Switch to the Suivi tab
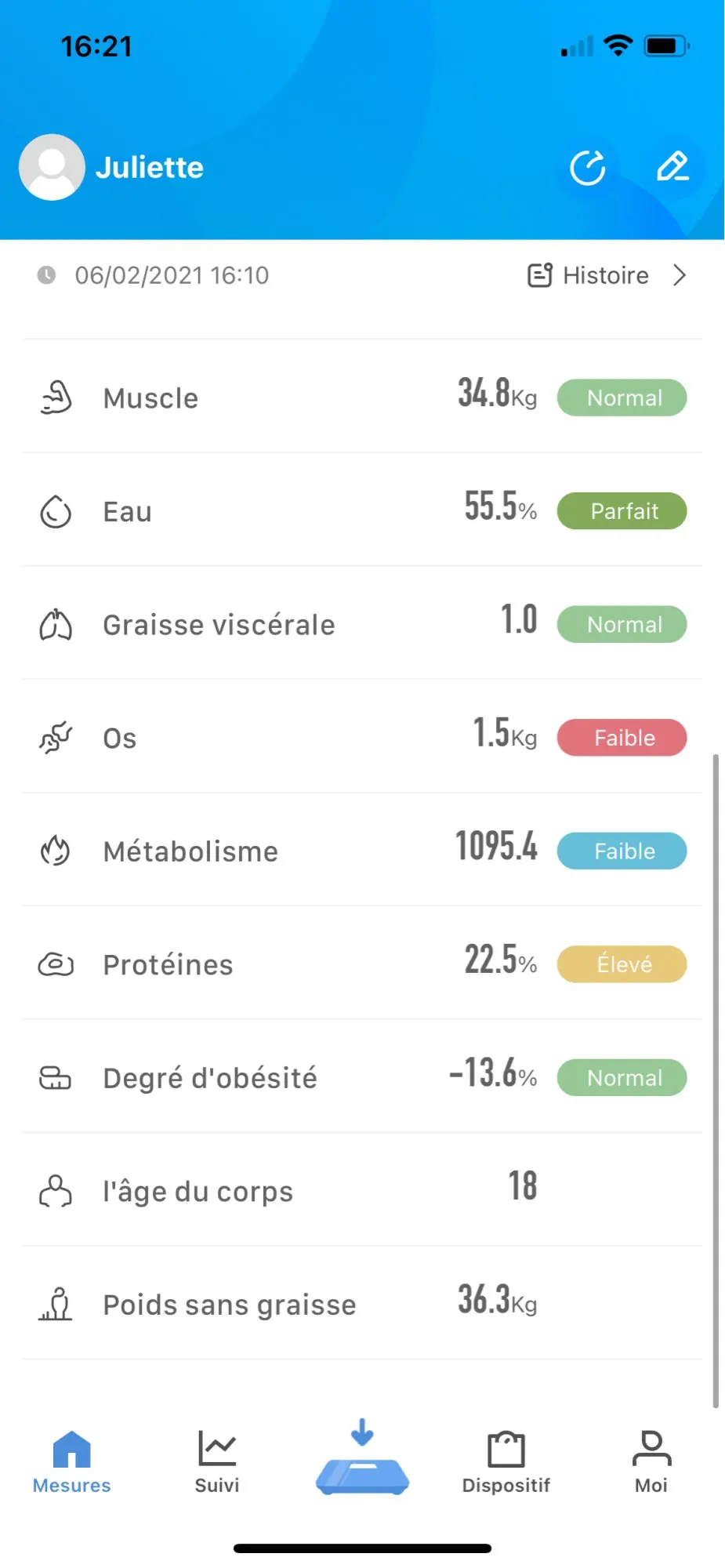This screenshot has height=1568, width=725. pyautogui.click(x=217, y=1461)
